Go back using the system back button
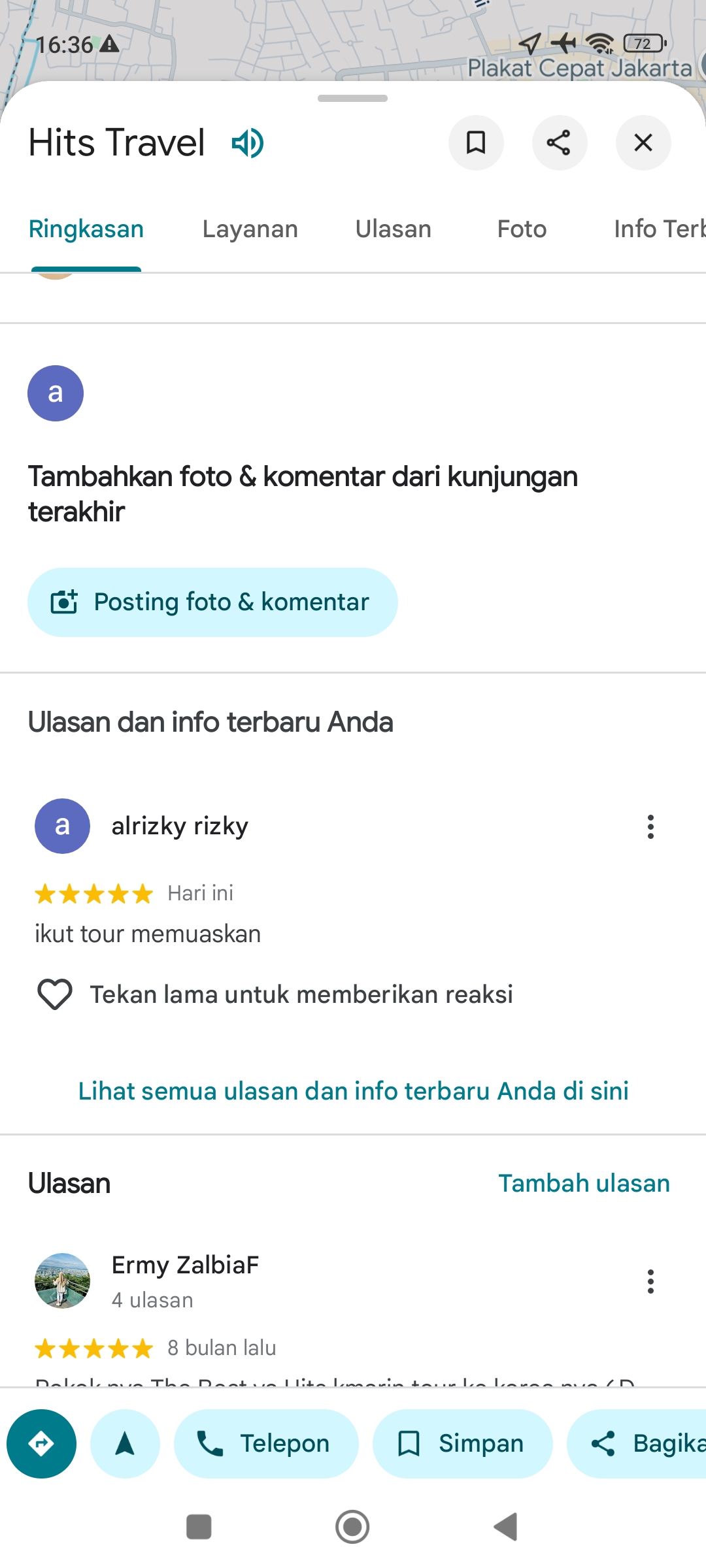The width and height of the screenshot is (706, 1568). tap(506, 1527)
